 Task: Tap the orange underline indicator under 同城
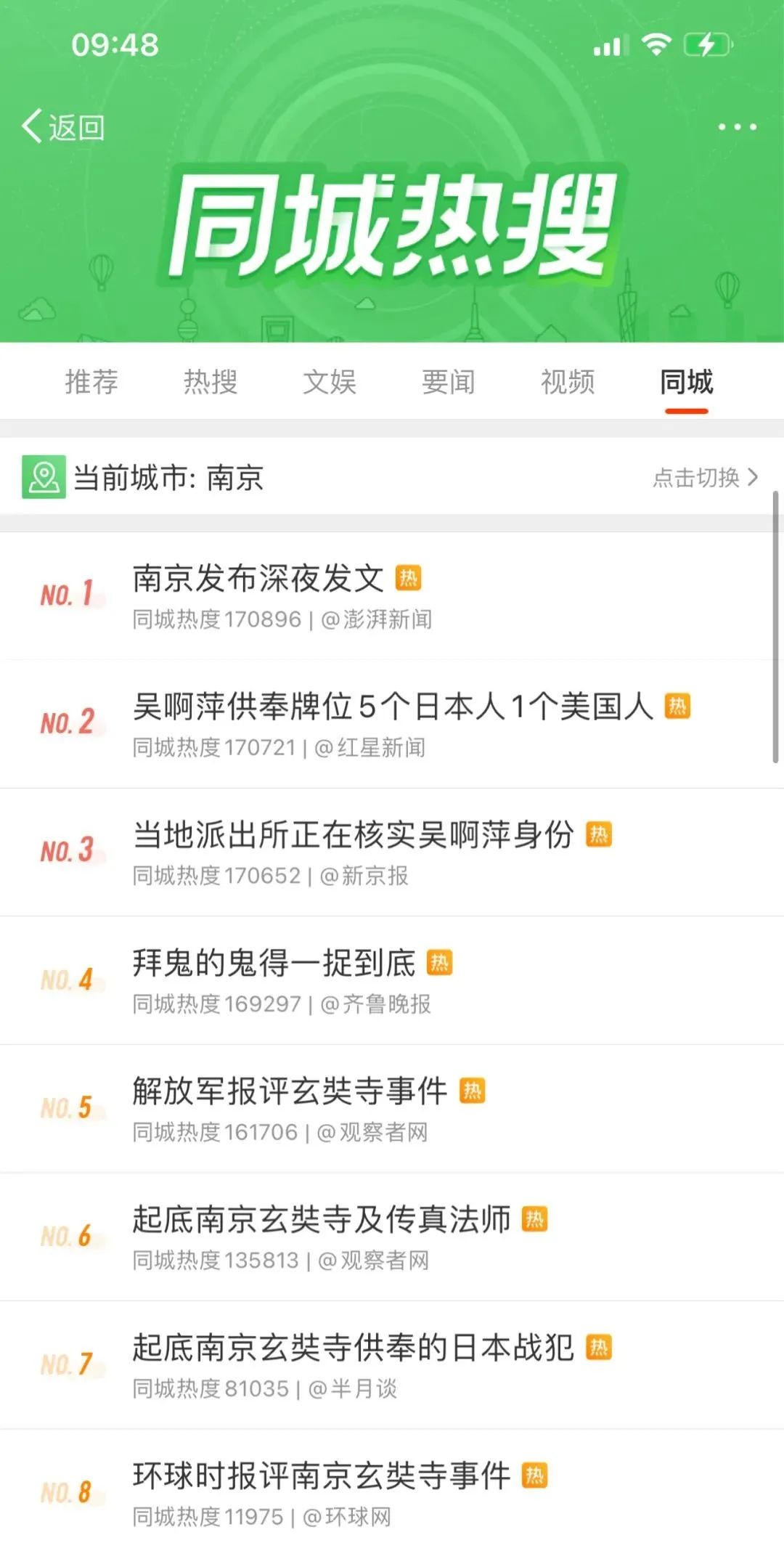[685, 409]
